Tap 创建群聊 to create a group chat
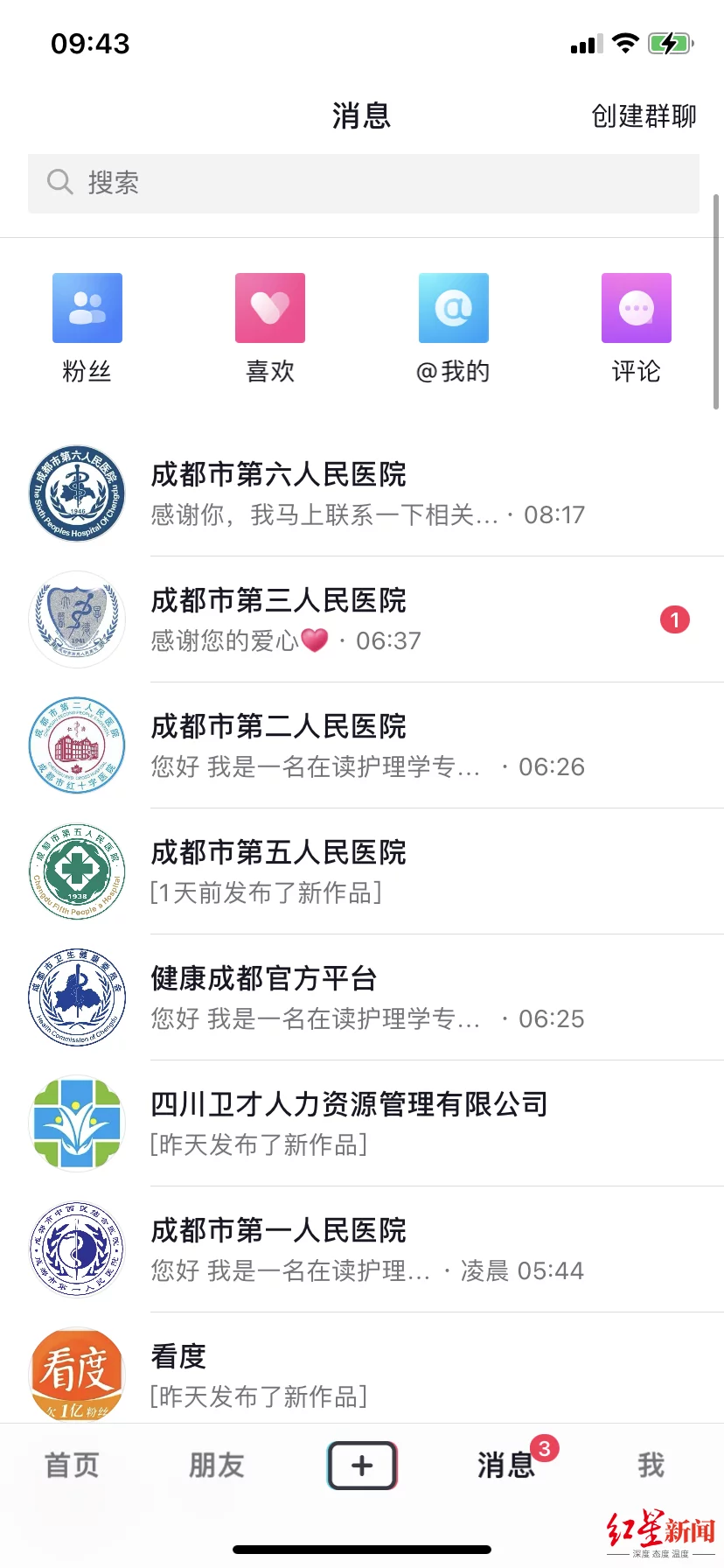The image size is (724, 1568). 644,116
